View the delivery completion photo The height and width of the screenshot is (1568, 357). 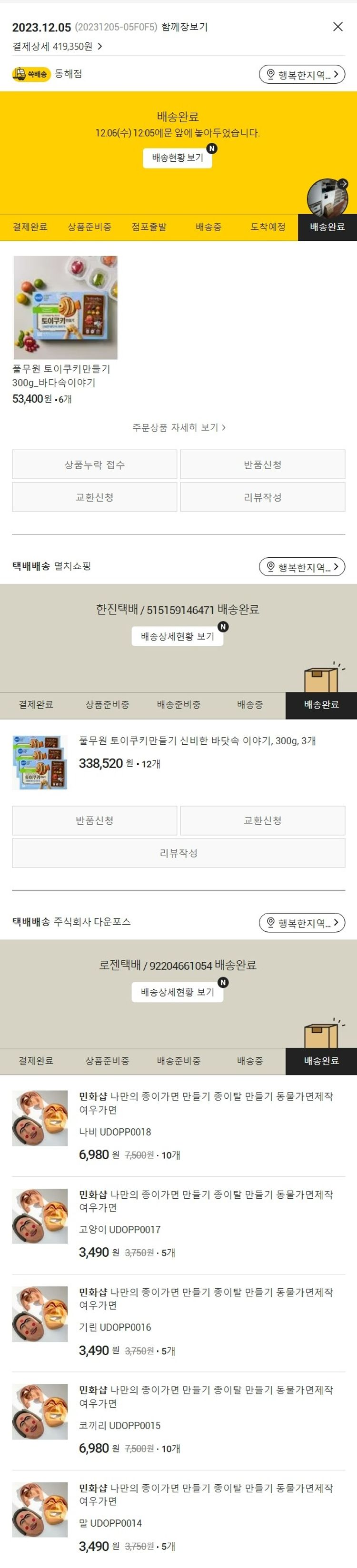(x=327, y=197)
